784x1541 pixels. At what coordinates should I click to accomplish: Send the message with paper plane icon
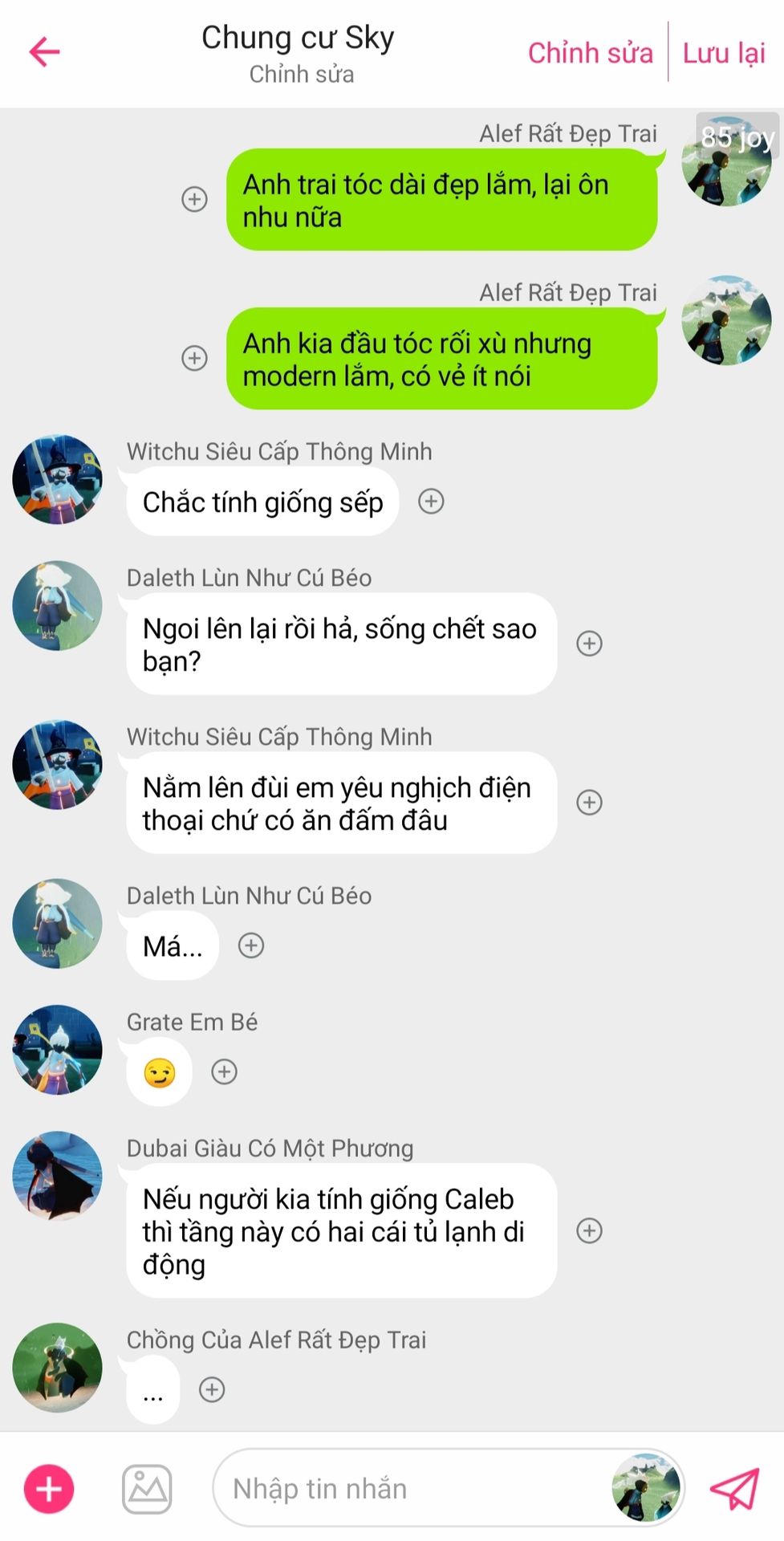click(734, 1489)
